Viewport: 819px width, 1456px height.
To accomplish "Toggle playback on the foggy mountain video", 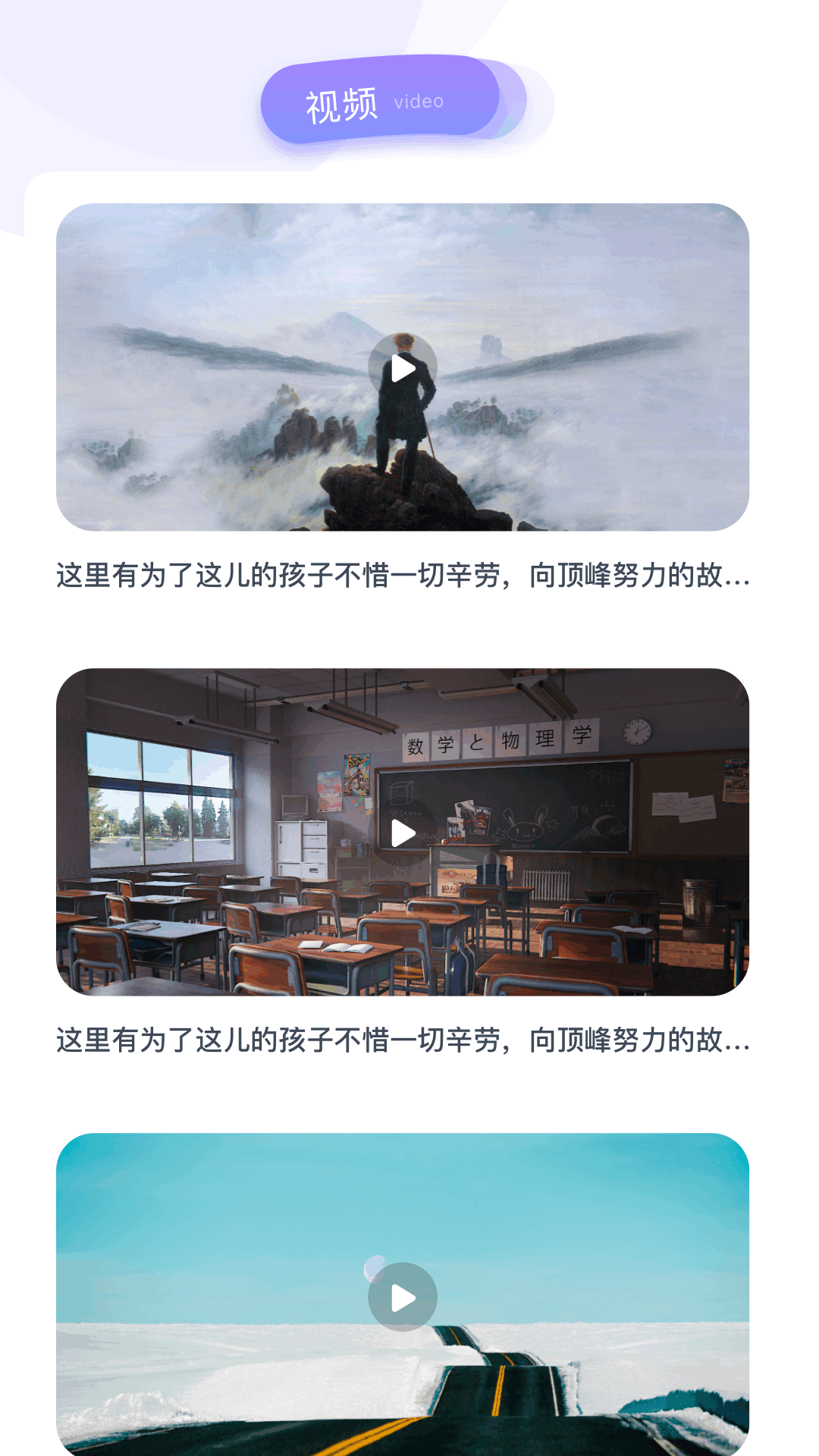I will (403, 369).
